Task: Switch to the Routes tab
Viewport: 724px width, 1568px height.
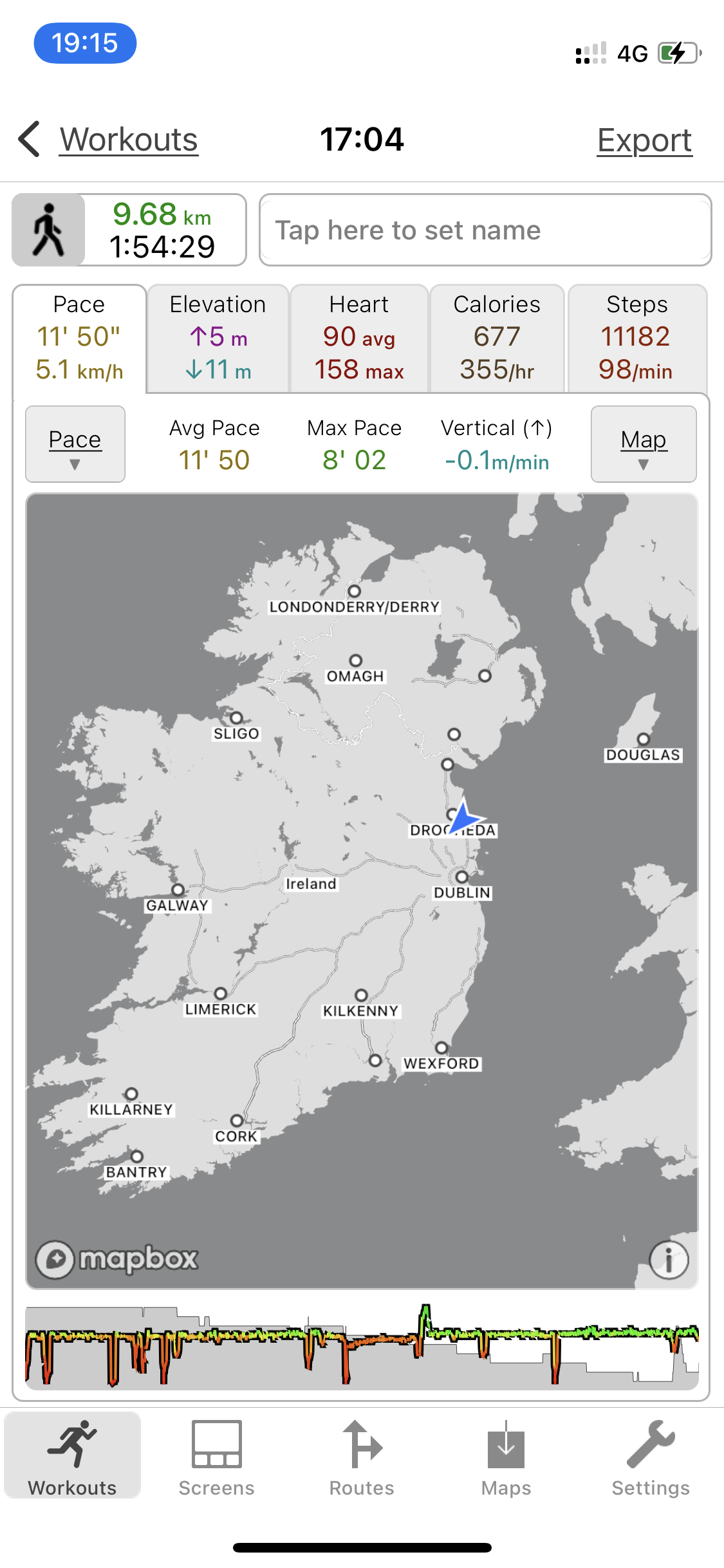Action: pos(362,1459)
